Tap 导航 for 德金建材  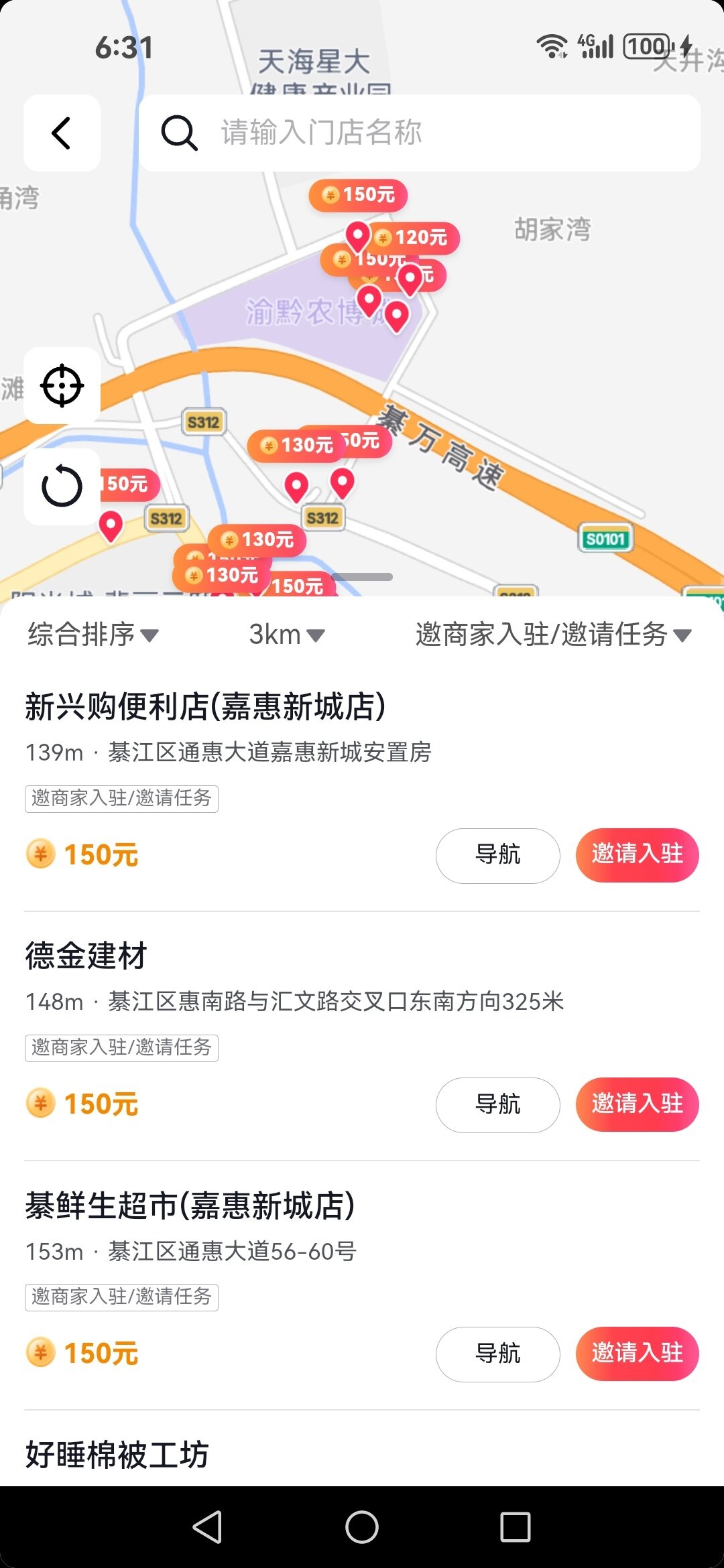coord(498,1104)
